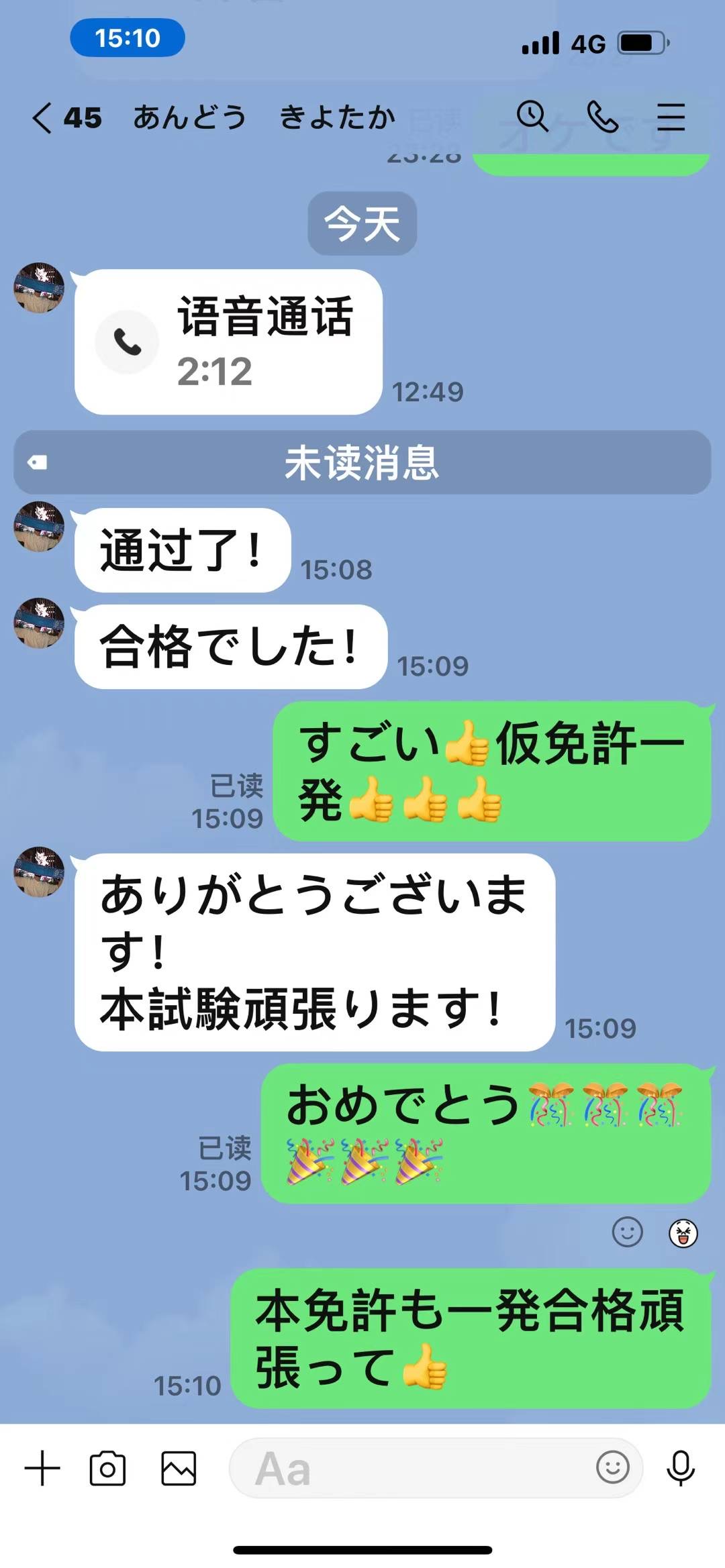Add a smiley reaction to おめでとう message
The height and width of the screenshot is (1568, 725).
coord(627,1232)
